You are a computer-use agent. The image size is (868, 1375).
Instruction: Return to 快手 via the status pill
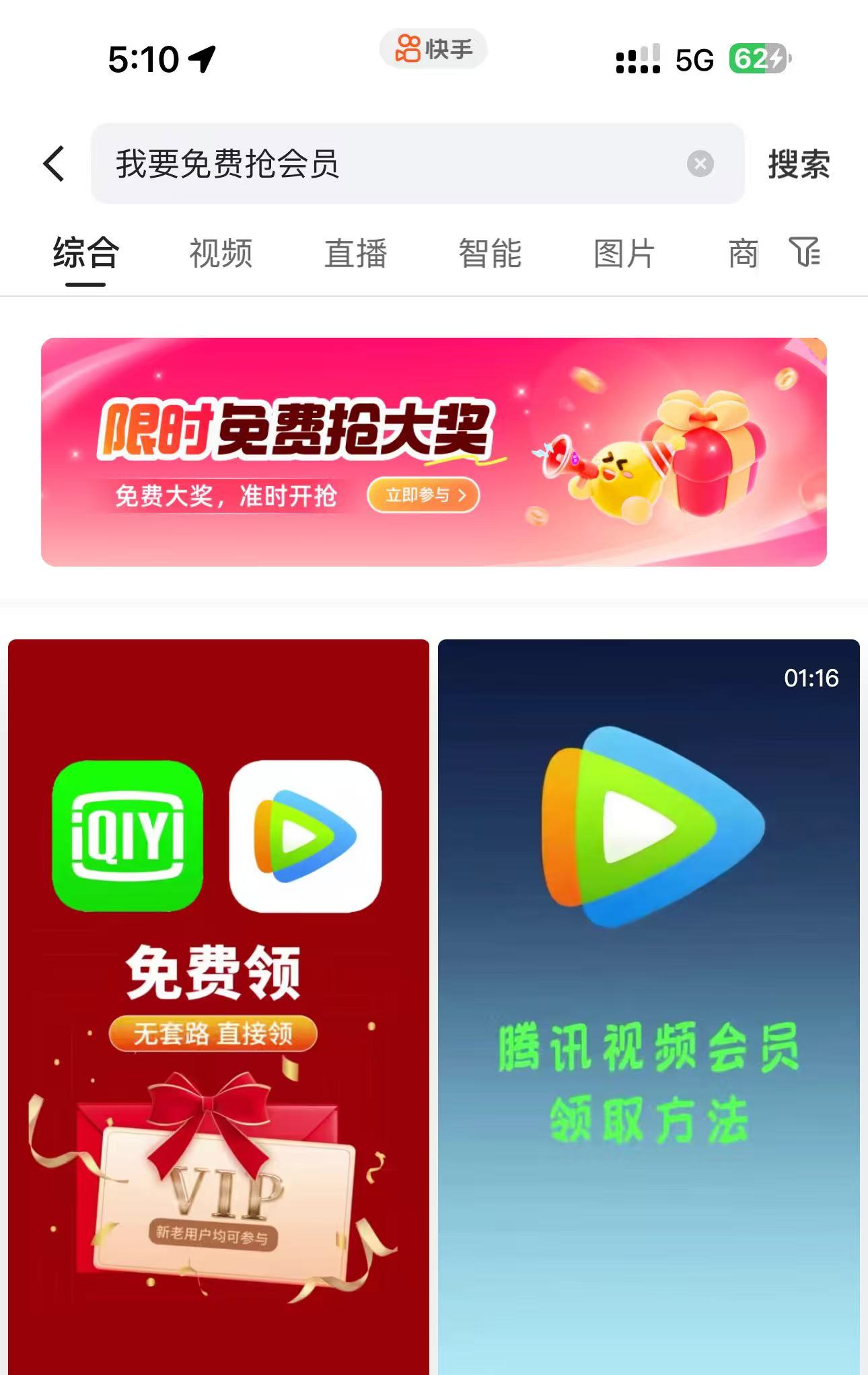433,48
